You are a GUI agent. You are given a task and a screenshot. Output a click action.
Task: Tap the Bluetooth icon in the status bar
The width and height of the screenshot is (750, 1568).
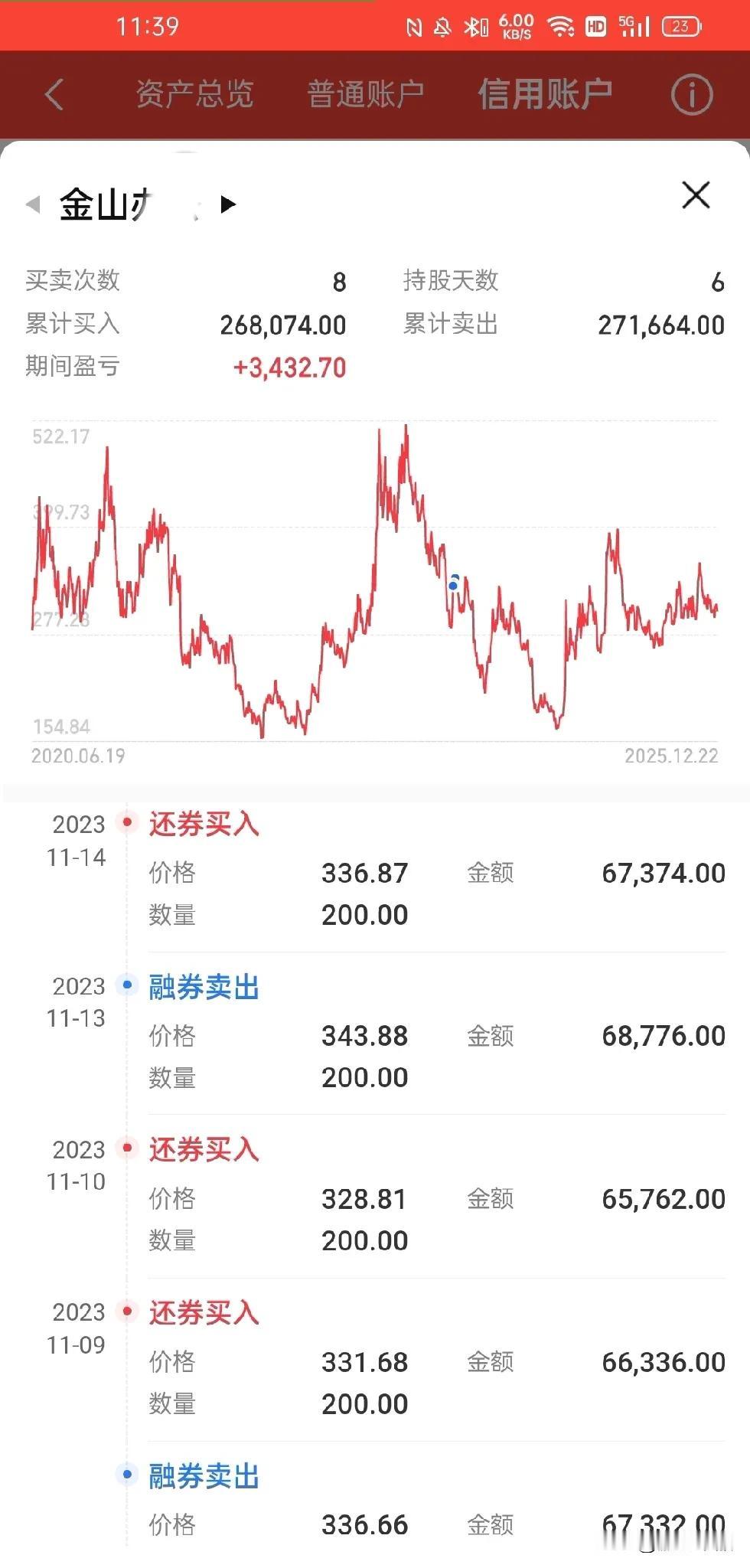(x=475, y=25)
